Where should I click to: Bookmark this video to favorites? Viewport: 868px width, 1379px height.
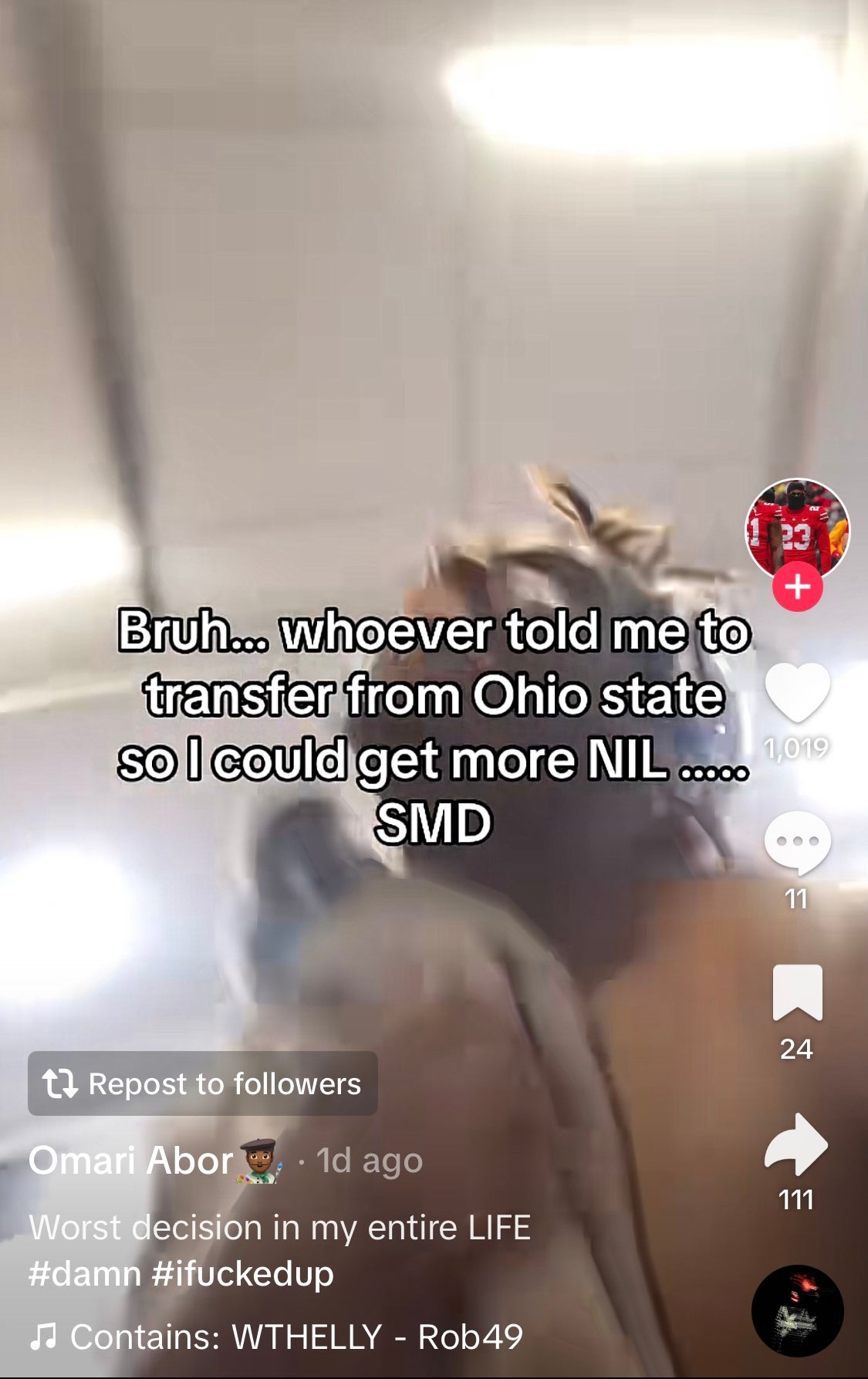point(797,992)
